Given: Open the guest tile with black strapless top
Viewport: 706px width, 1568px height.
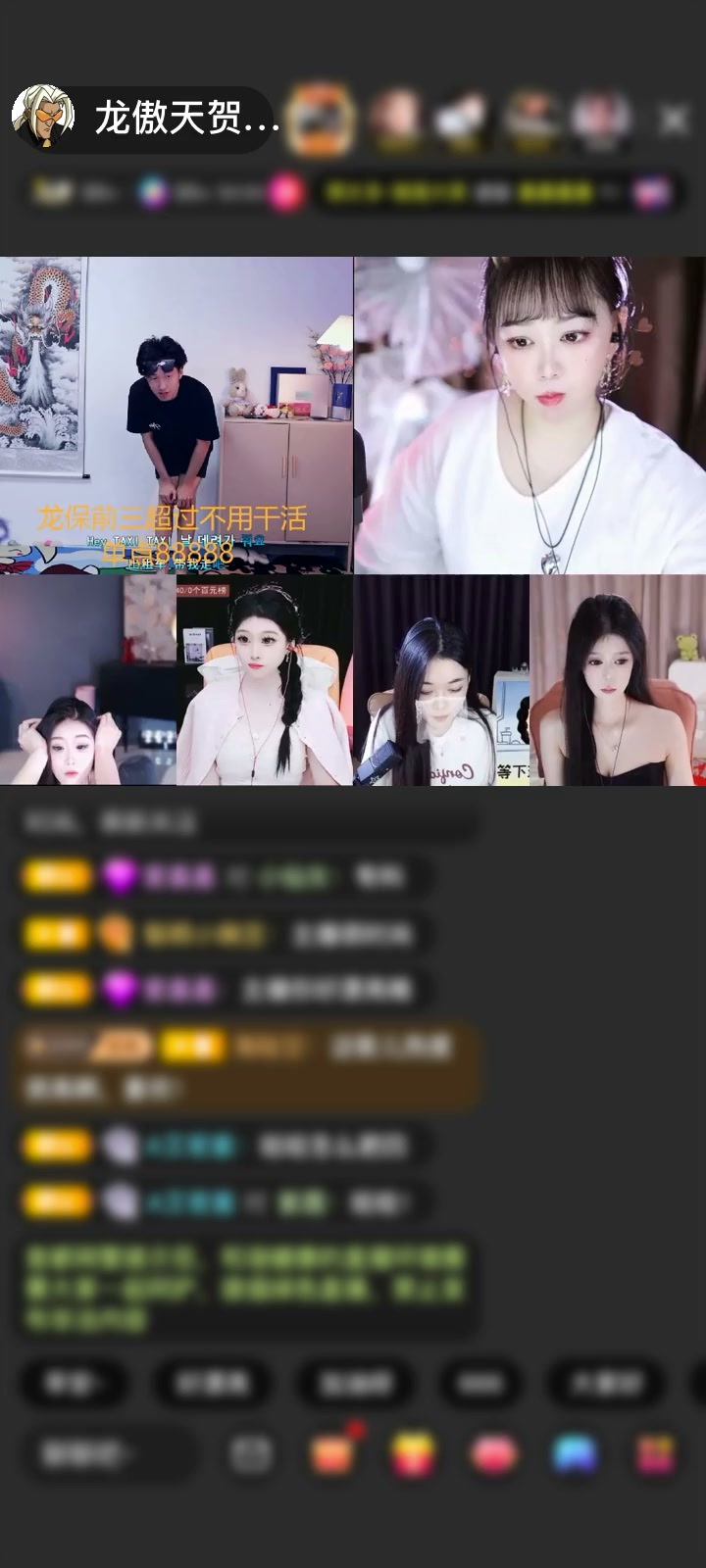Looking at the screenshot, I should 618,680.
